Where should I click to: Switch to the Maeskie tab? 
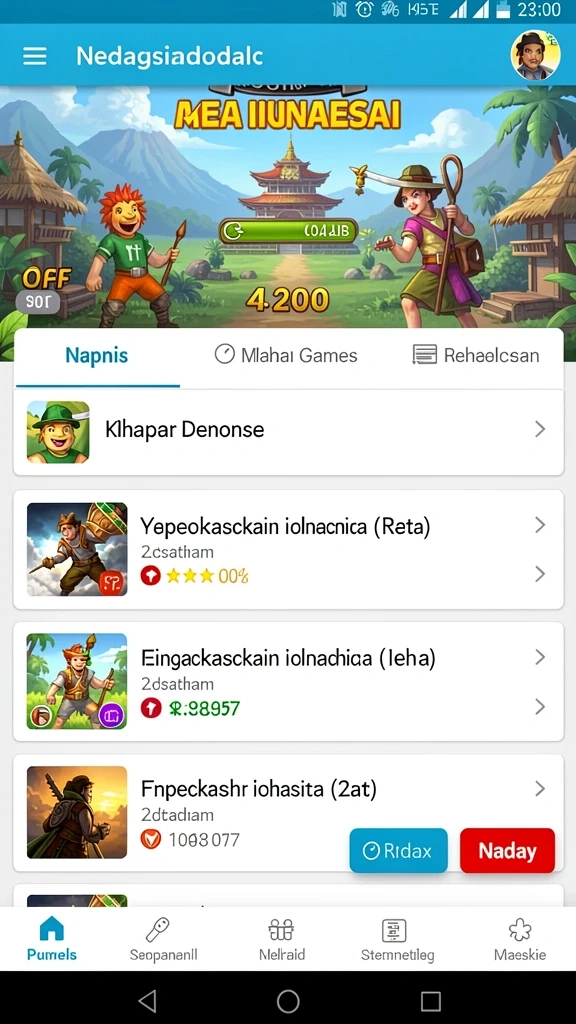point(520,939)
